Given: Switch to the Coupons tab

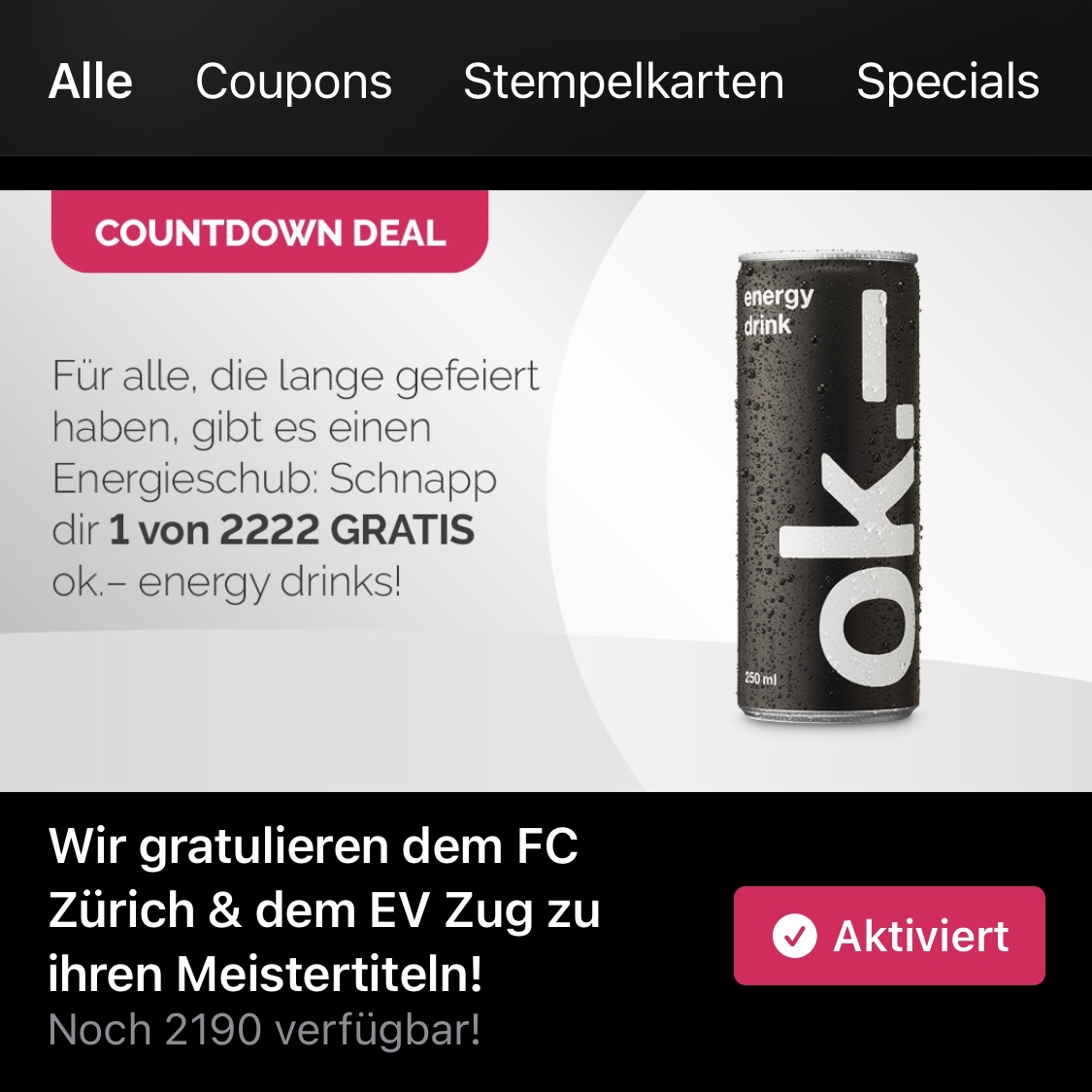Looking at the screenshot, I should click(x=293, y=82).
